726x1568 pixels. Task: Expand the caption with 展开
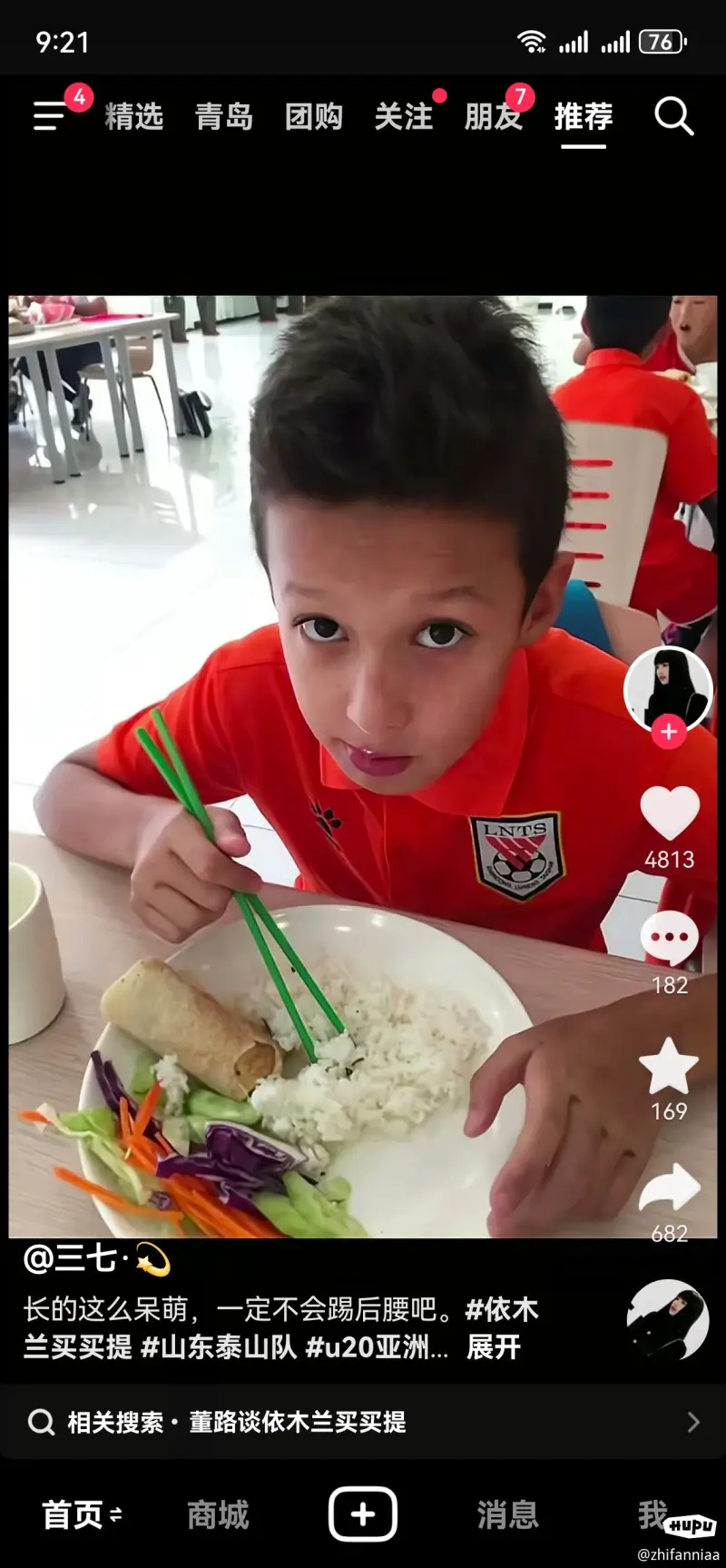494,1346
